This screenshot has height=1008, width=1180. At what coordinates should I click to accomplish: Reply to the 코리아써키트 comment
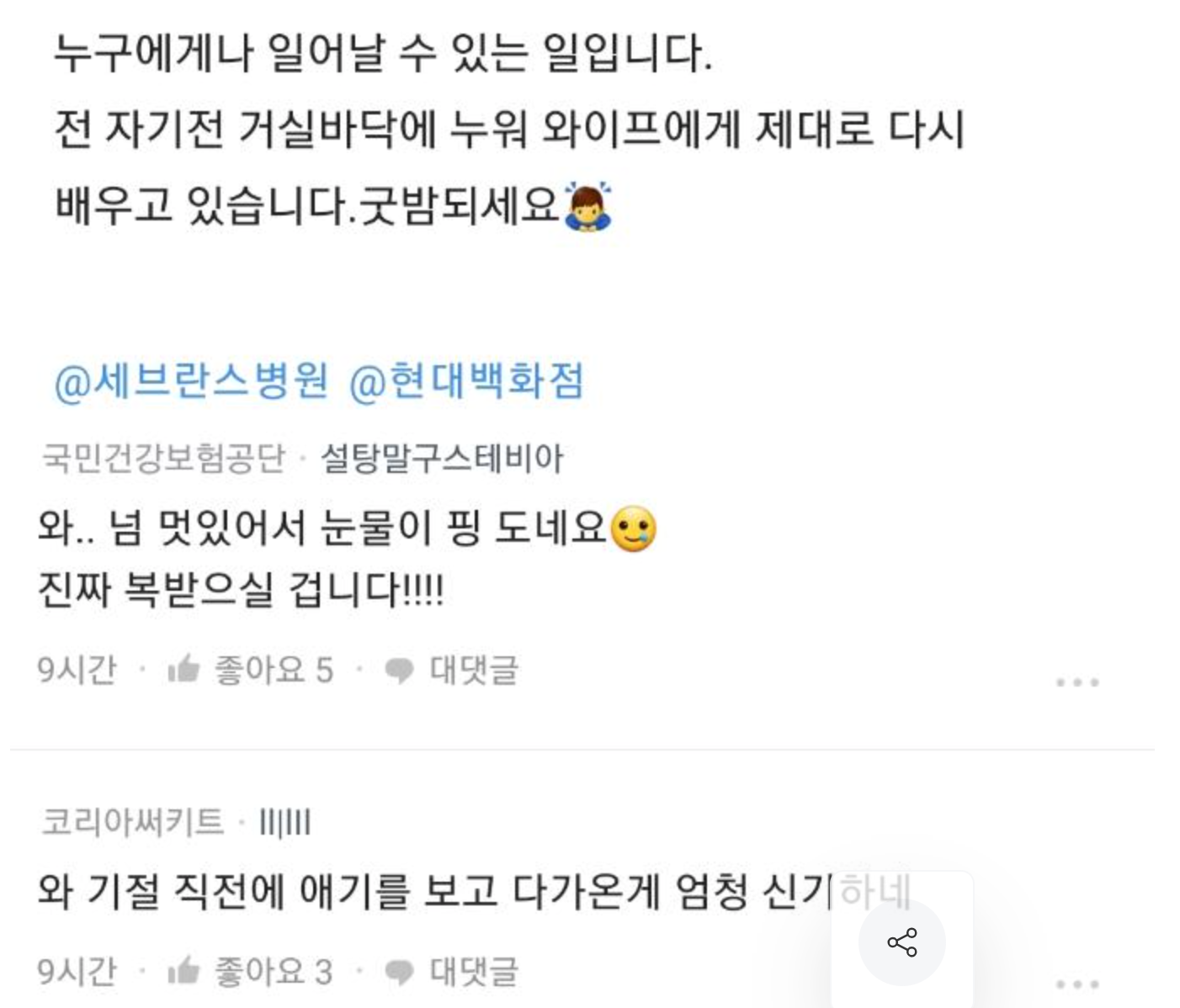tap(453, 973)
